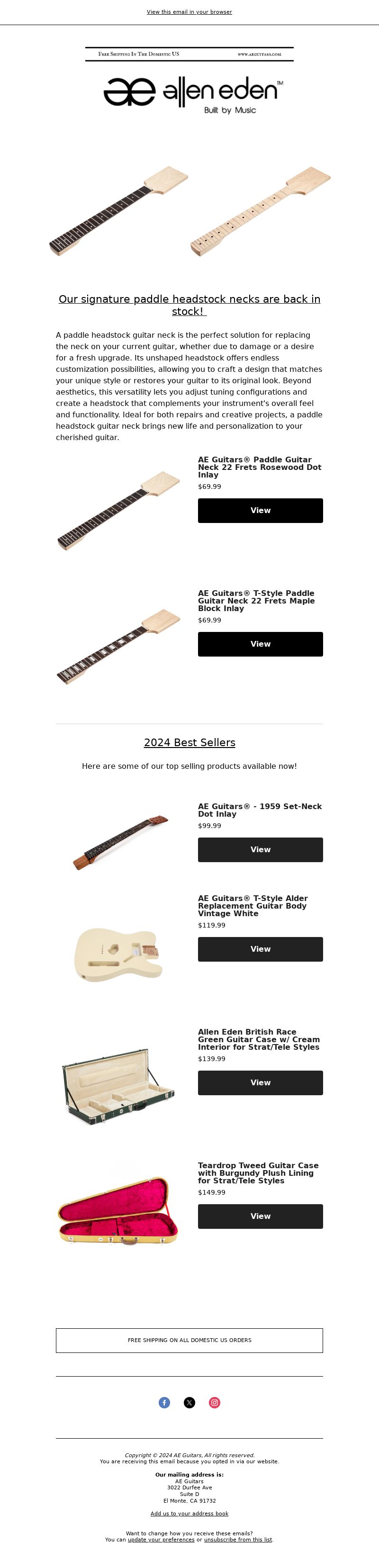The width and height of the screenshot is (379, 1568).
Task: View the T-Style Paddle Neck Maple Block Inlay
Action: tap(260, 644)
